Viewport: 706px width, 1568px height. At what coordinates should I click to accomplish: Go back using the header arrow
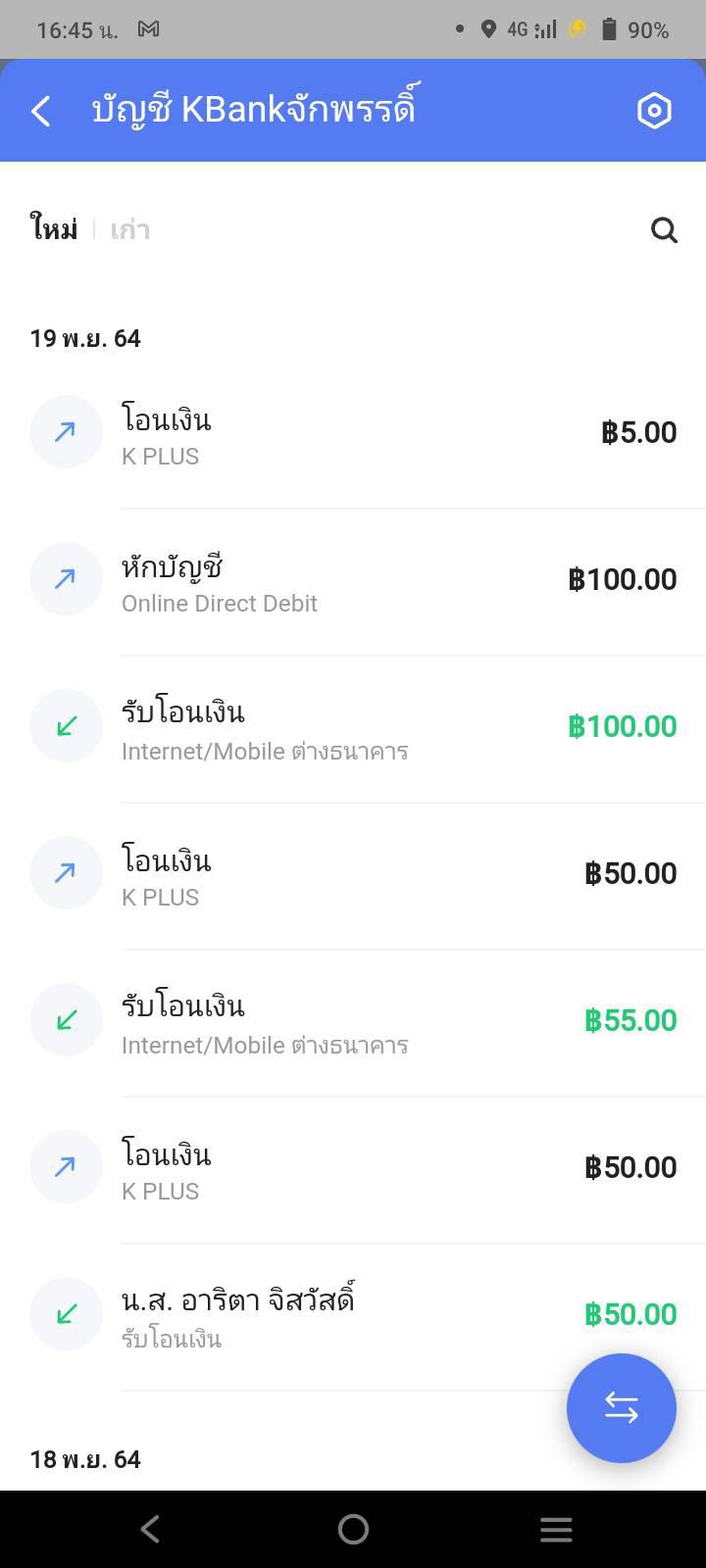41,111
